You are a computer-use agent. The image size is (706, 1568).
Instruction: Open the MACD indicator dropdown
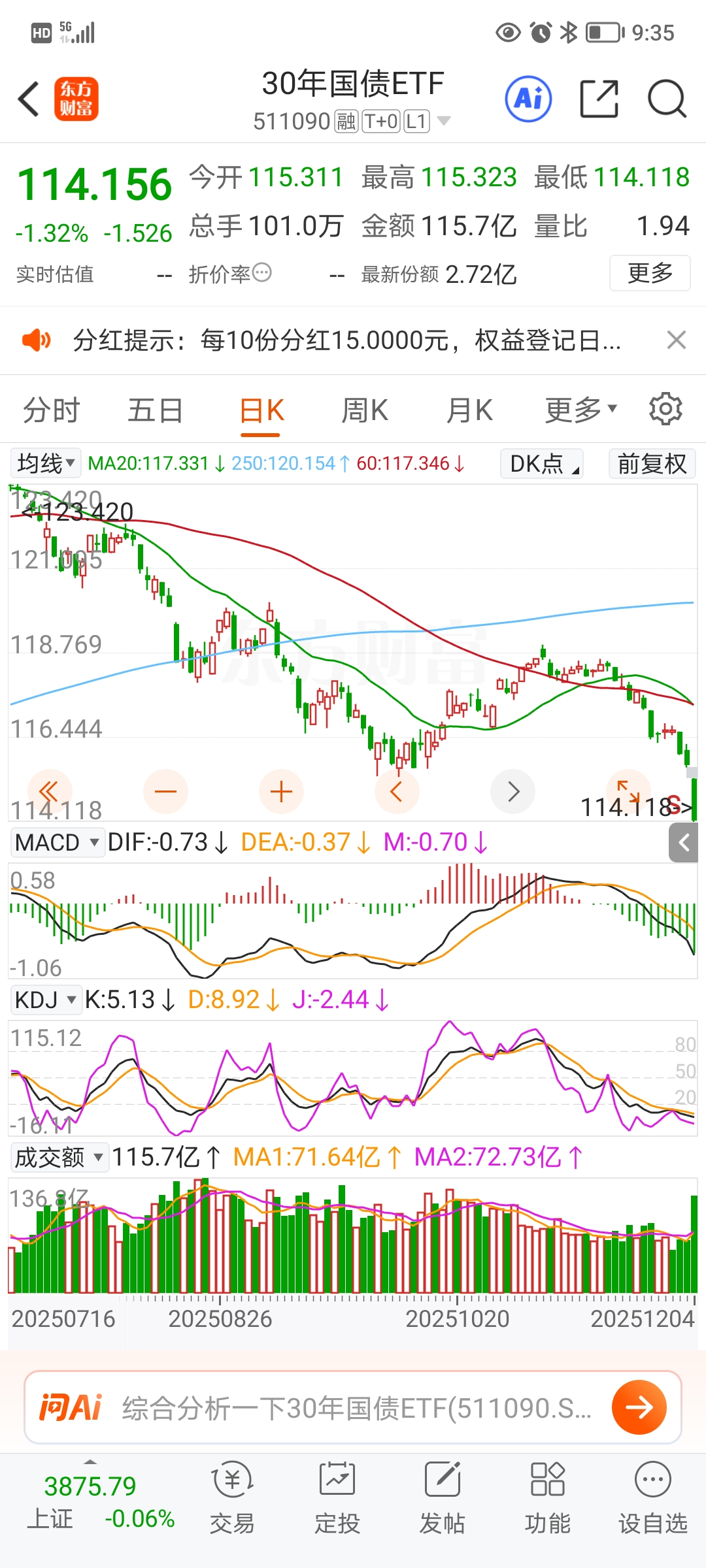point(58,842)
